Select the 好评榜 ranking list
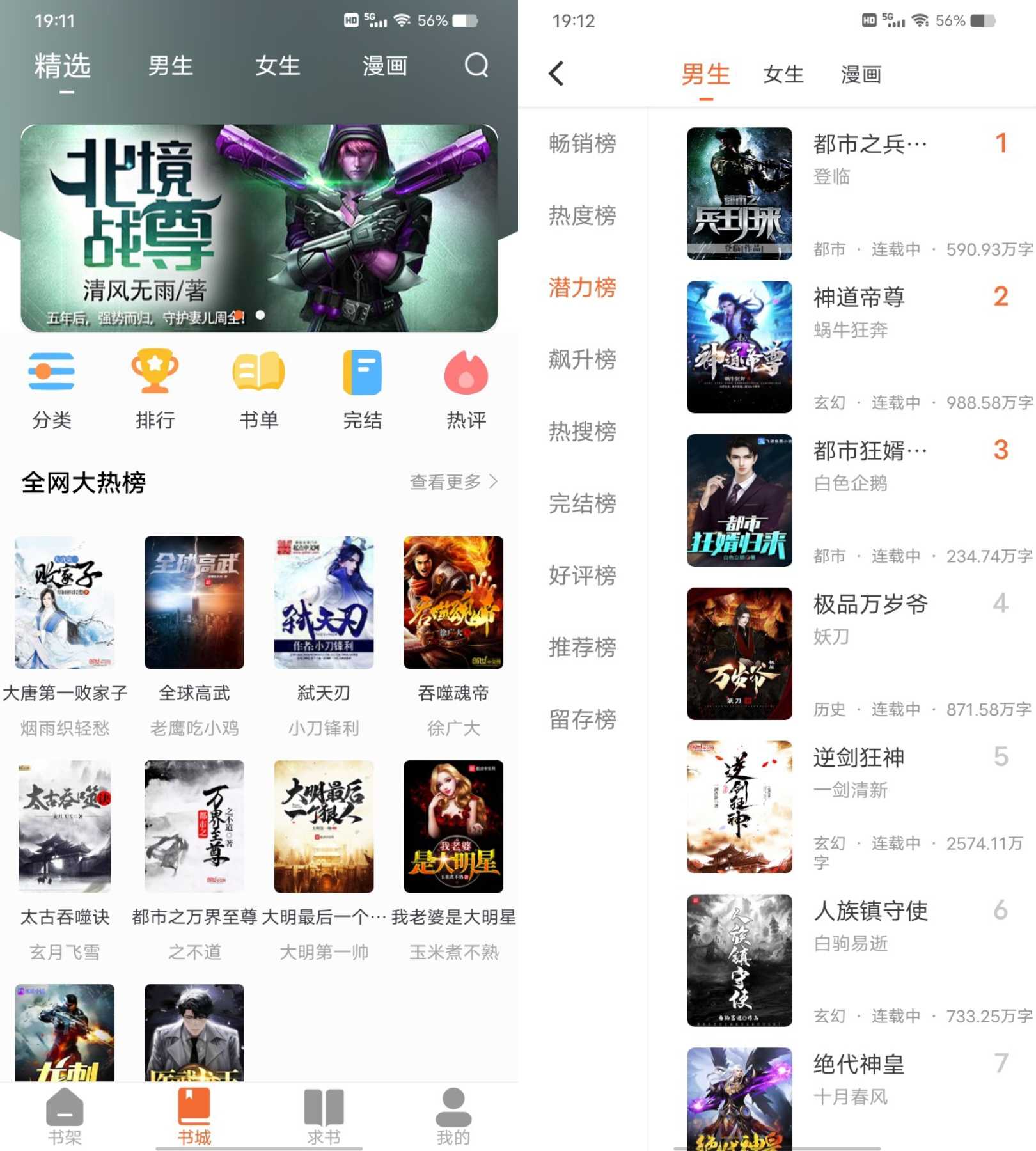Screen dimensions: 1036x1151 [582, 575]
